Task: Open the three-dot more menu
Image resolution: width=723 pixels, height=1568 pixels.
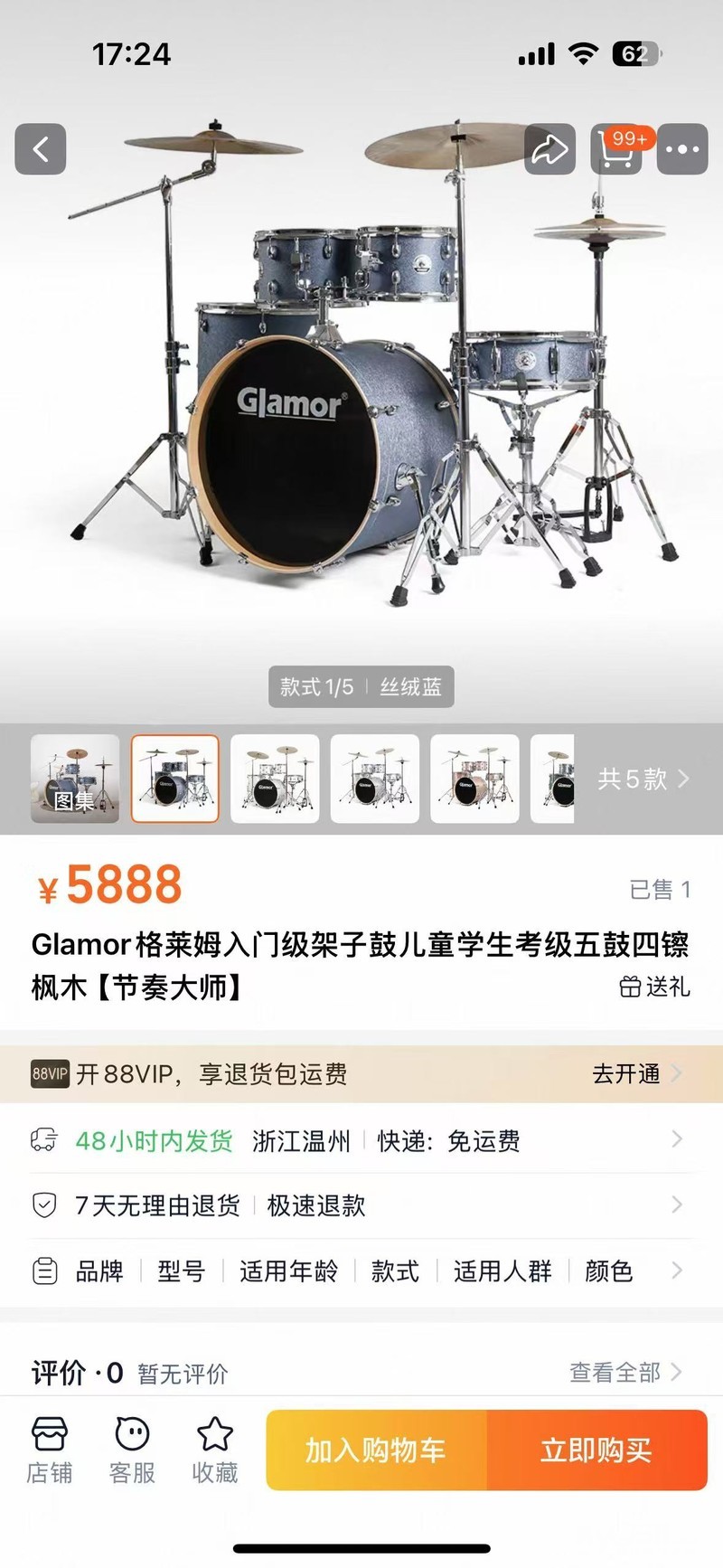Action: 682,149
